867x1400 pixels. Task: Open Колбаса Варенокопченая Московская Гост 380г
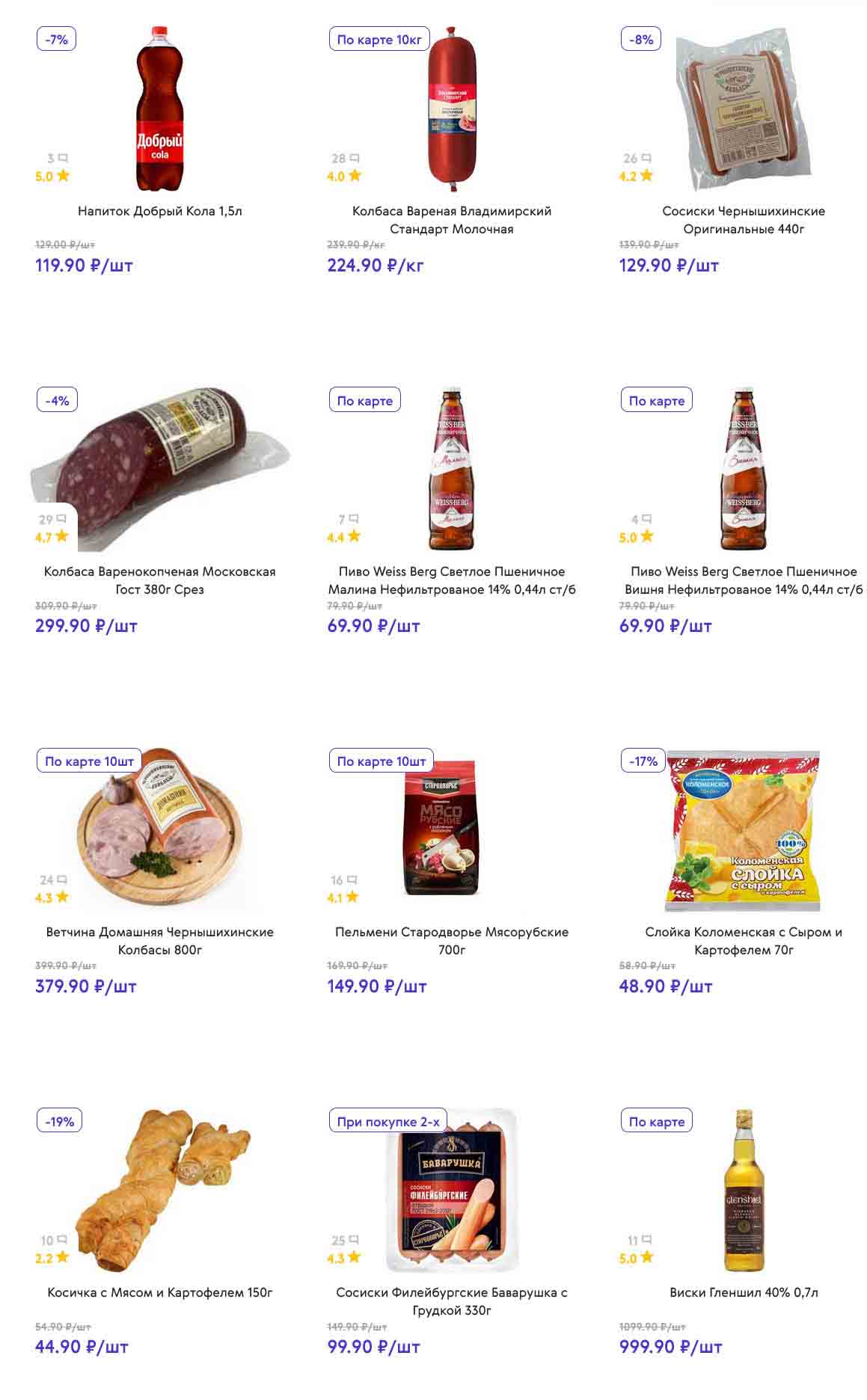tap(159, 580)
